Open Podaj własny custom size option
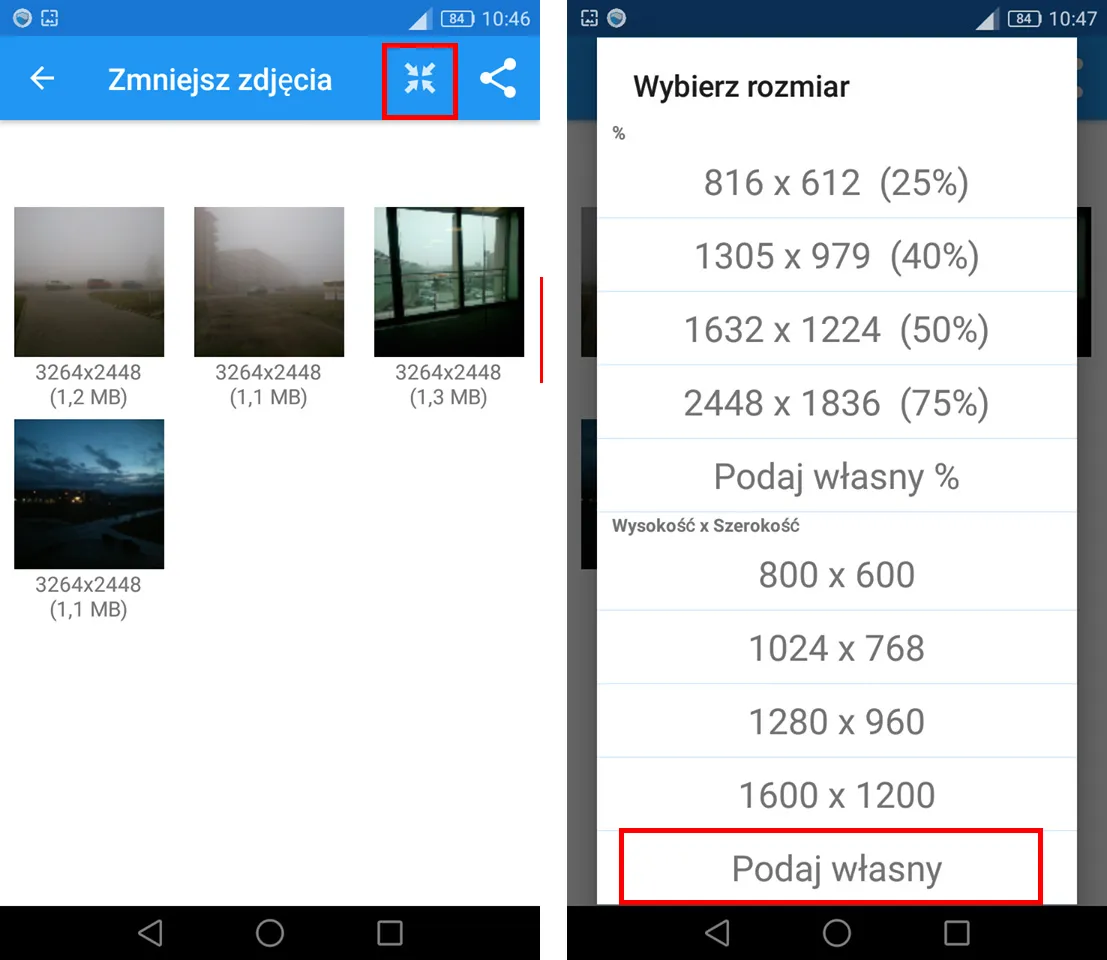The image size is (1107, 960). (836, 868)
